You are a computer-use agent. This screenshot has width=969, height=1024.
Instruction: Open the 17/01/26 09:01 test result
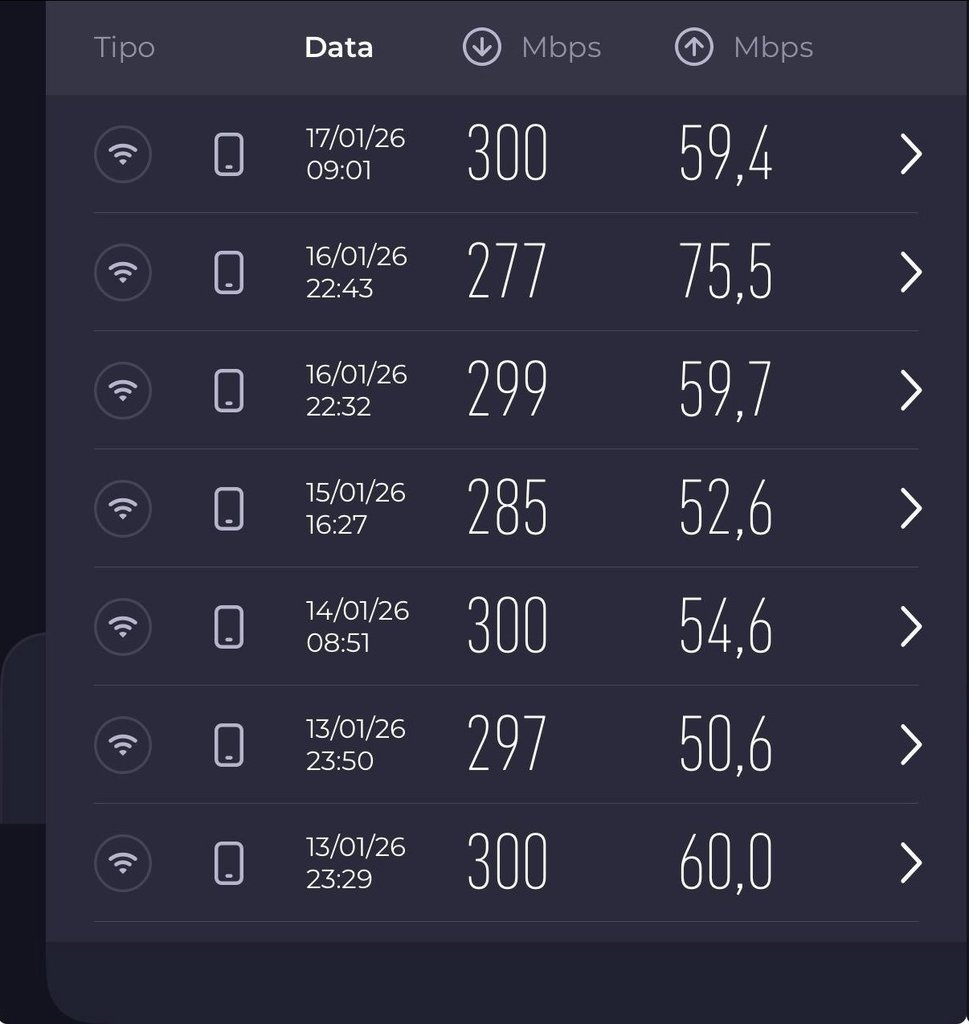pos(909,155)
